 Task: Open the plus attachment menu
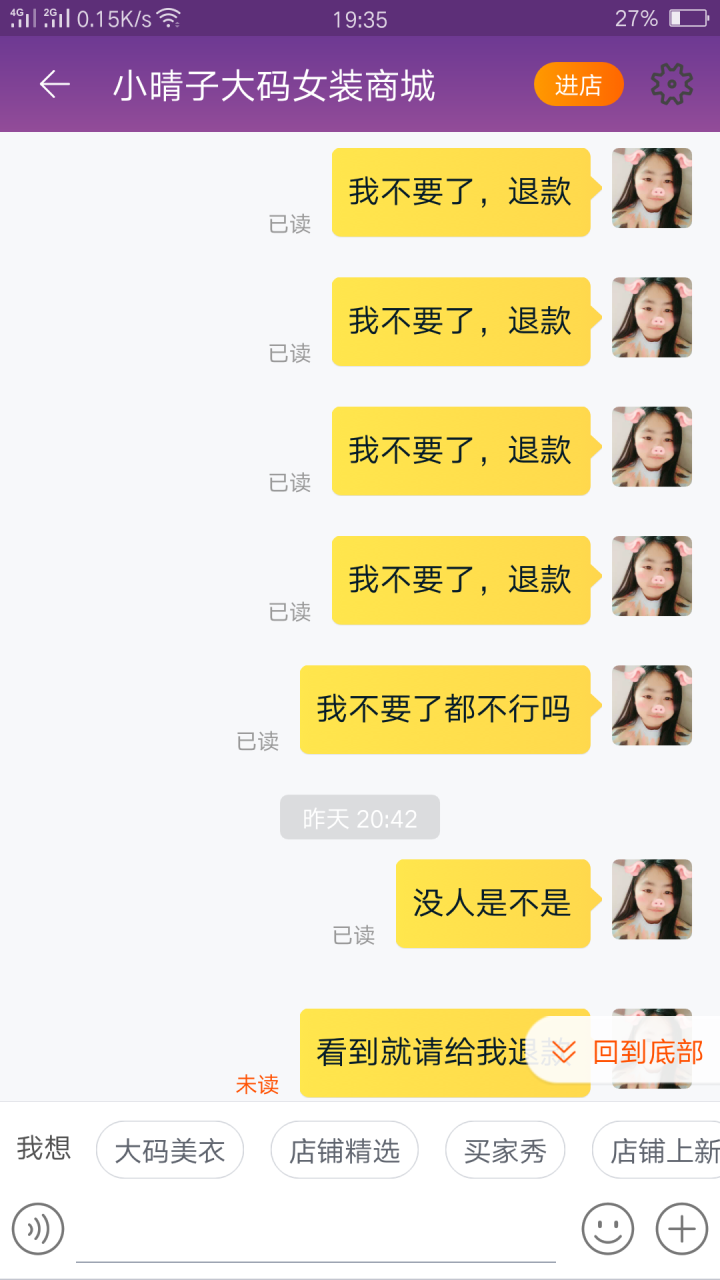682,1228
